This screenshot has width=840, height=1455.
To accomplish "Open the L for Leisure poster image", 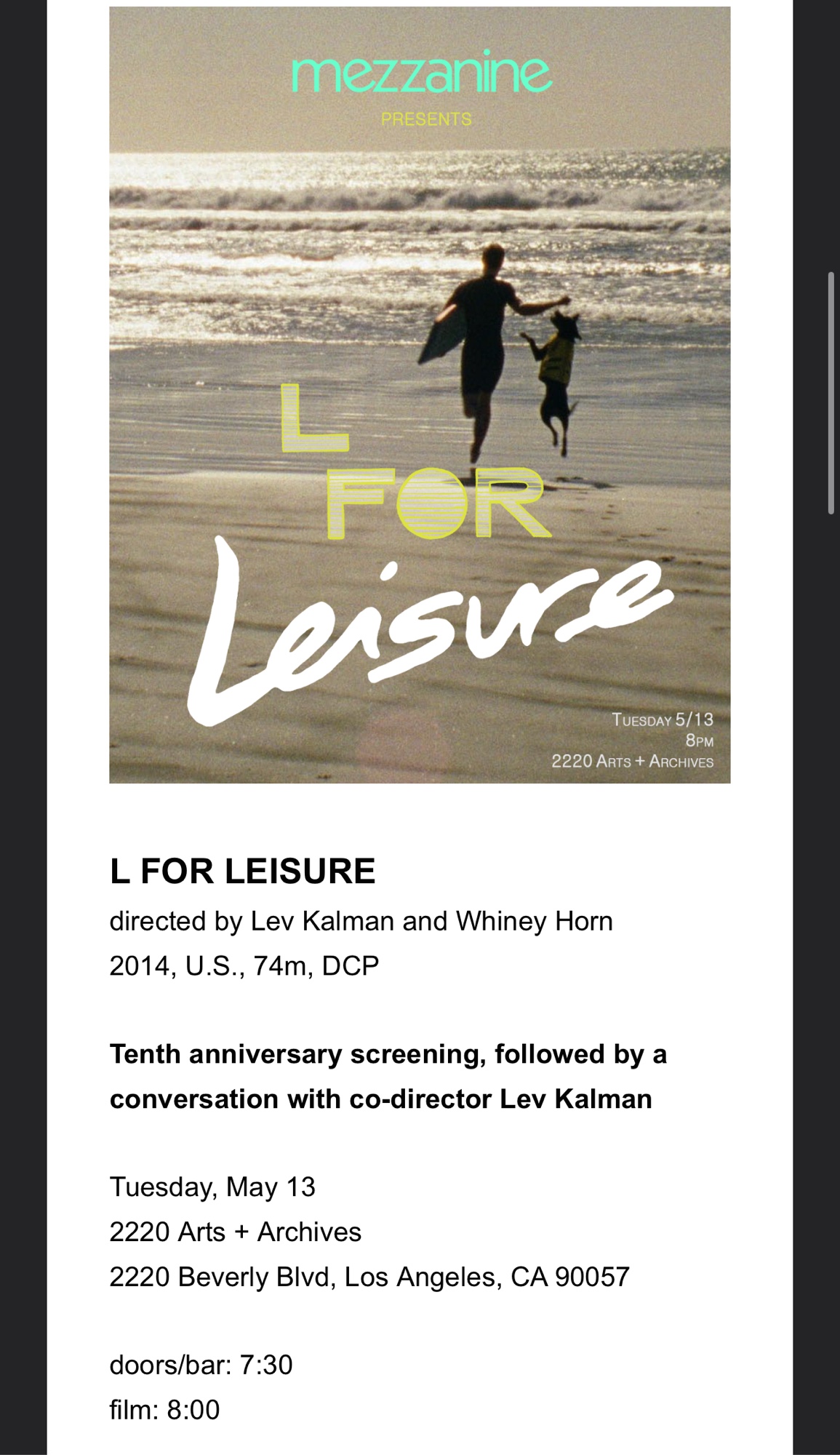I will click(x=420, y=394).
